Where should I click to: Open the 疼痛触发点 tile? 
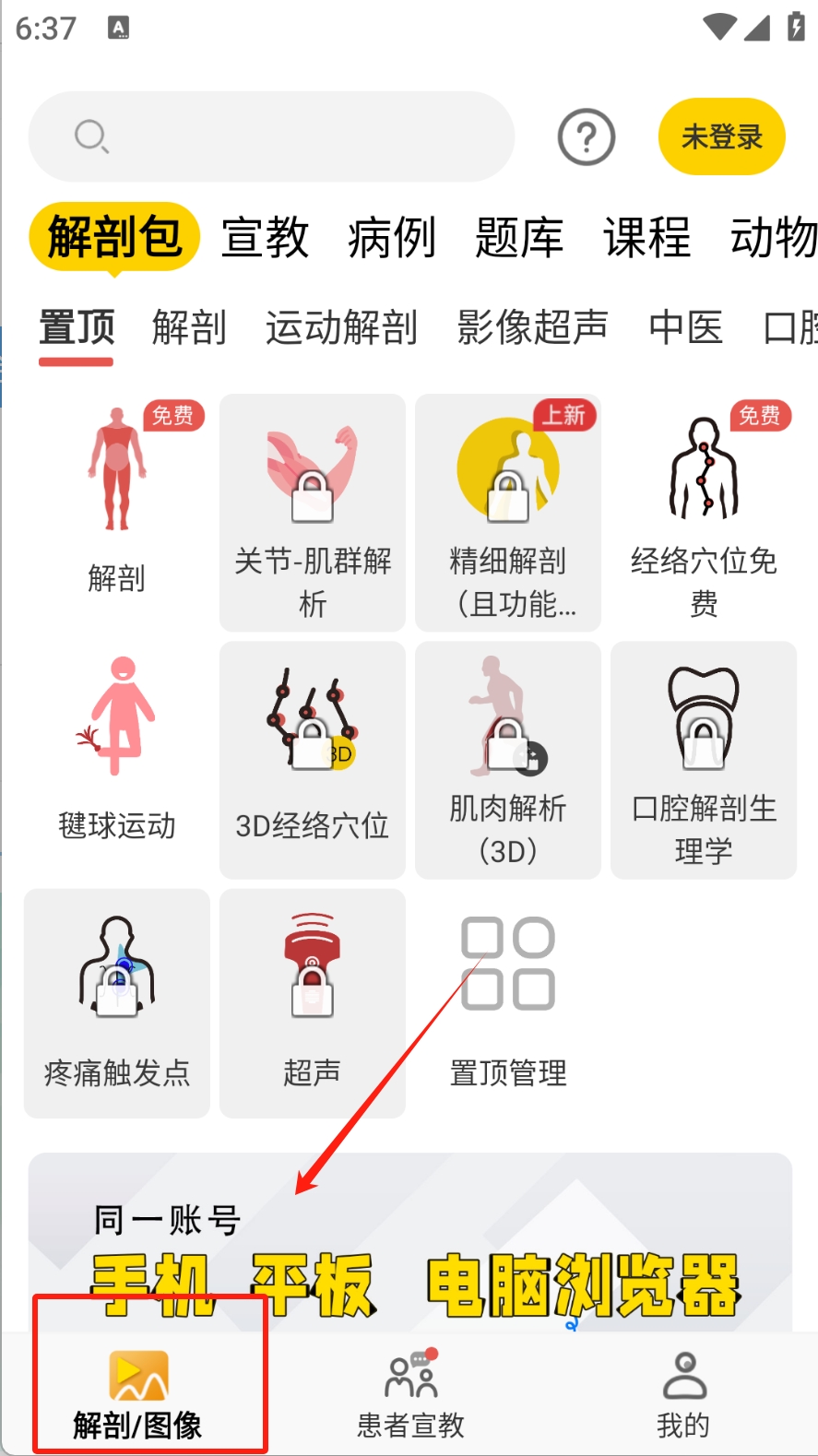(x=117, y=1003)
